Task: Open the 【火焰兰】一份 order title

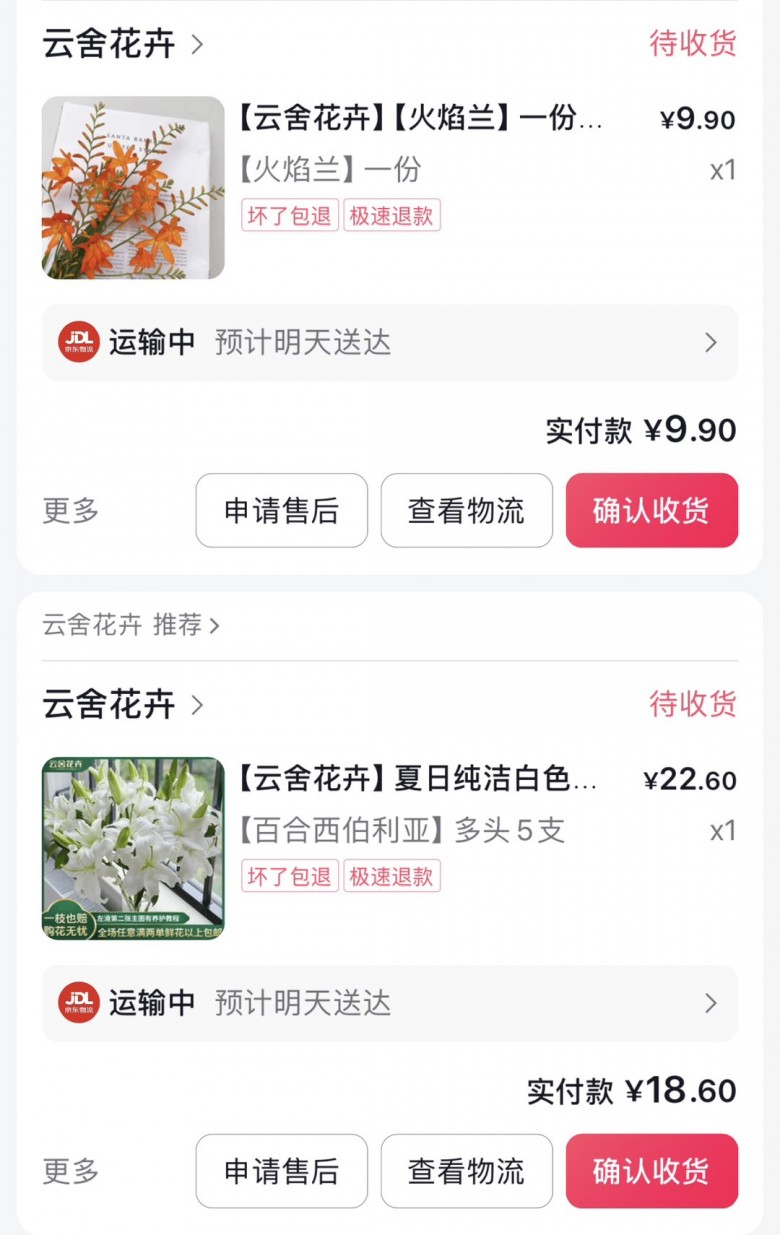Action: click(x=420, y=119)
